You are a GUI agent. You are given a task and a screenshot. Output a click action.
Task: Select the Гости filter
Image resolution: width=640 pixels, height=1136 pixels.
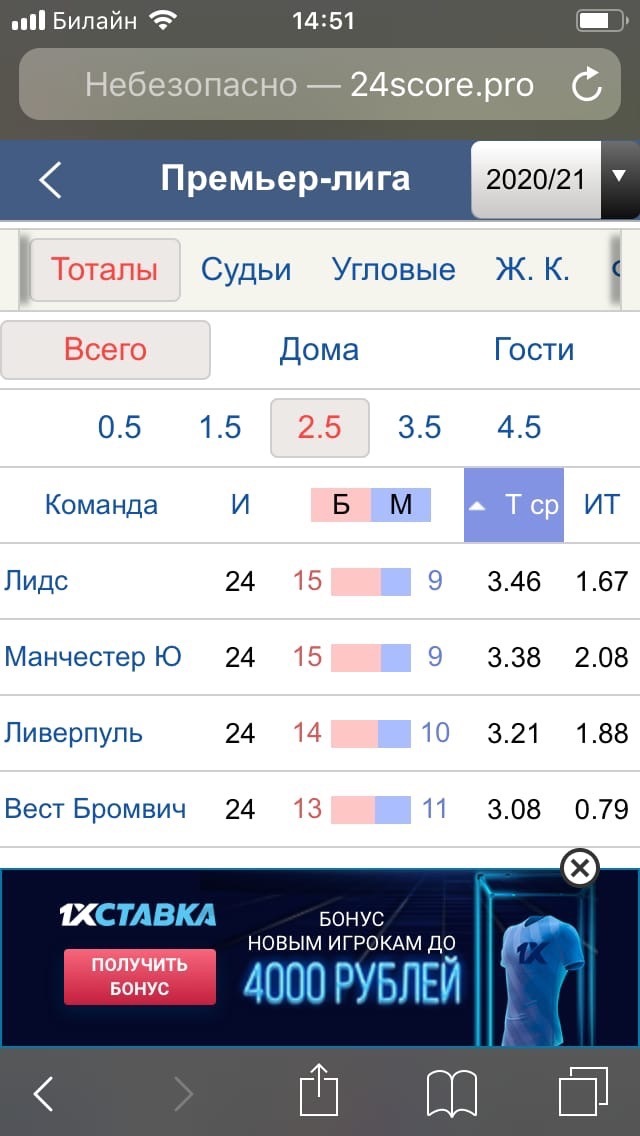coord(534,350)
